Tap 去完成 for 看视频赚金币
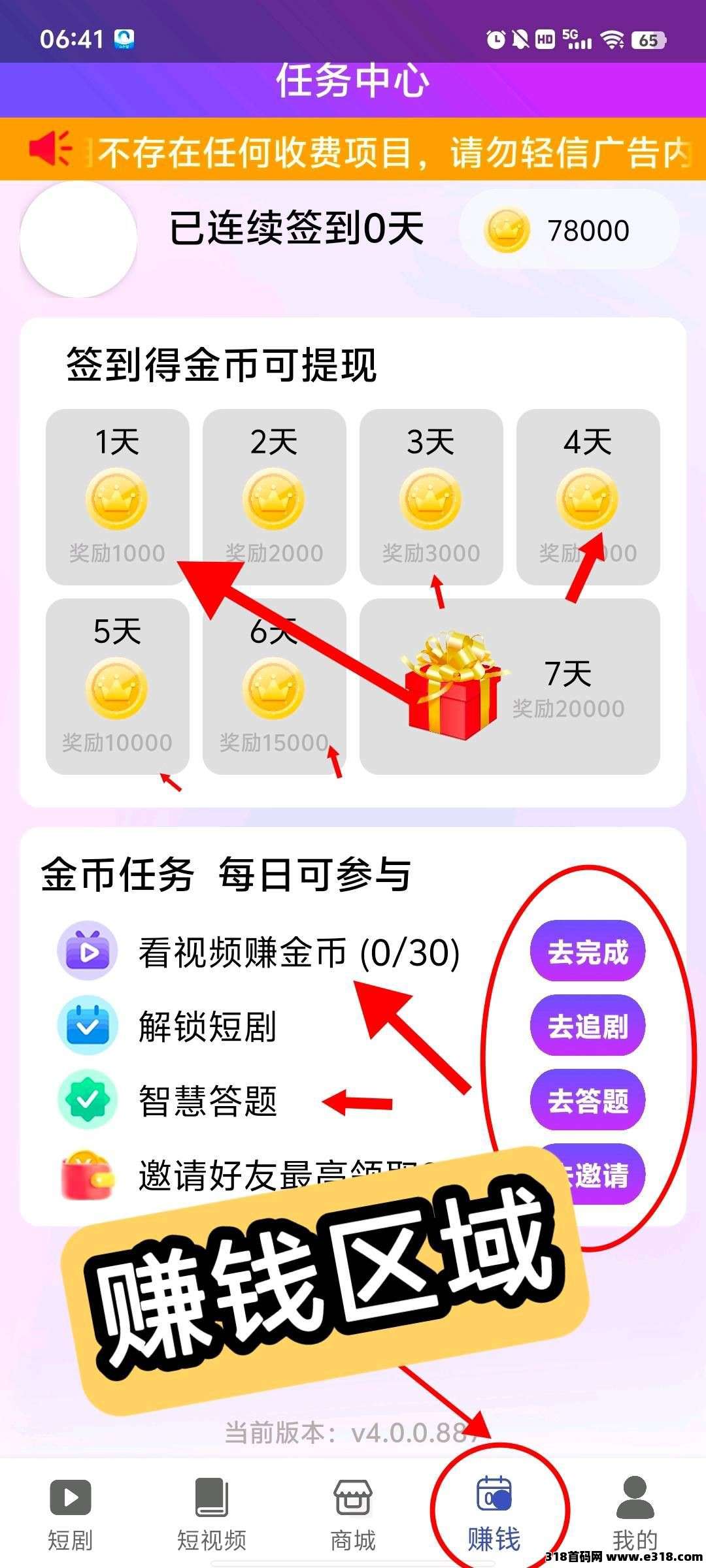 [587, 952]
